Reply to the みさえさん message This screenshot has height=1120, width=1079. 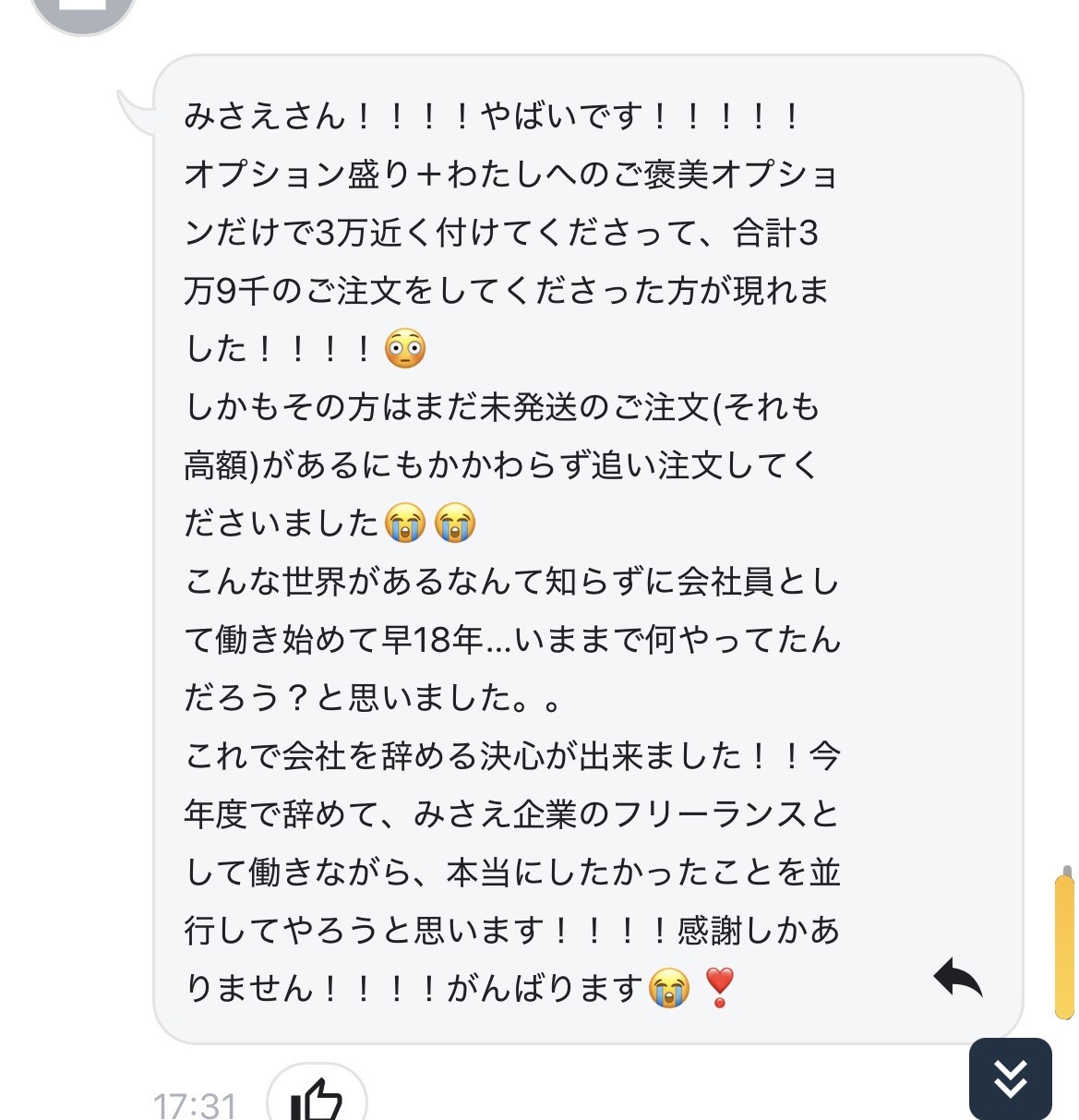(957, 977)
